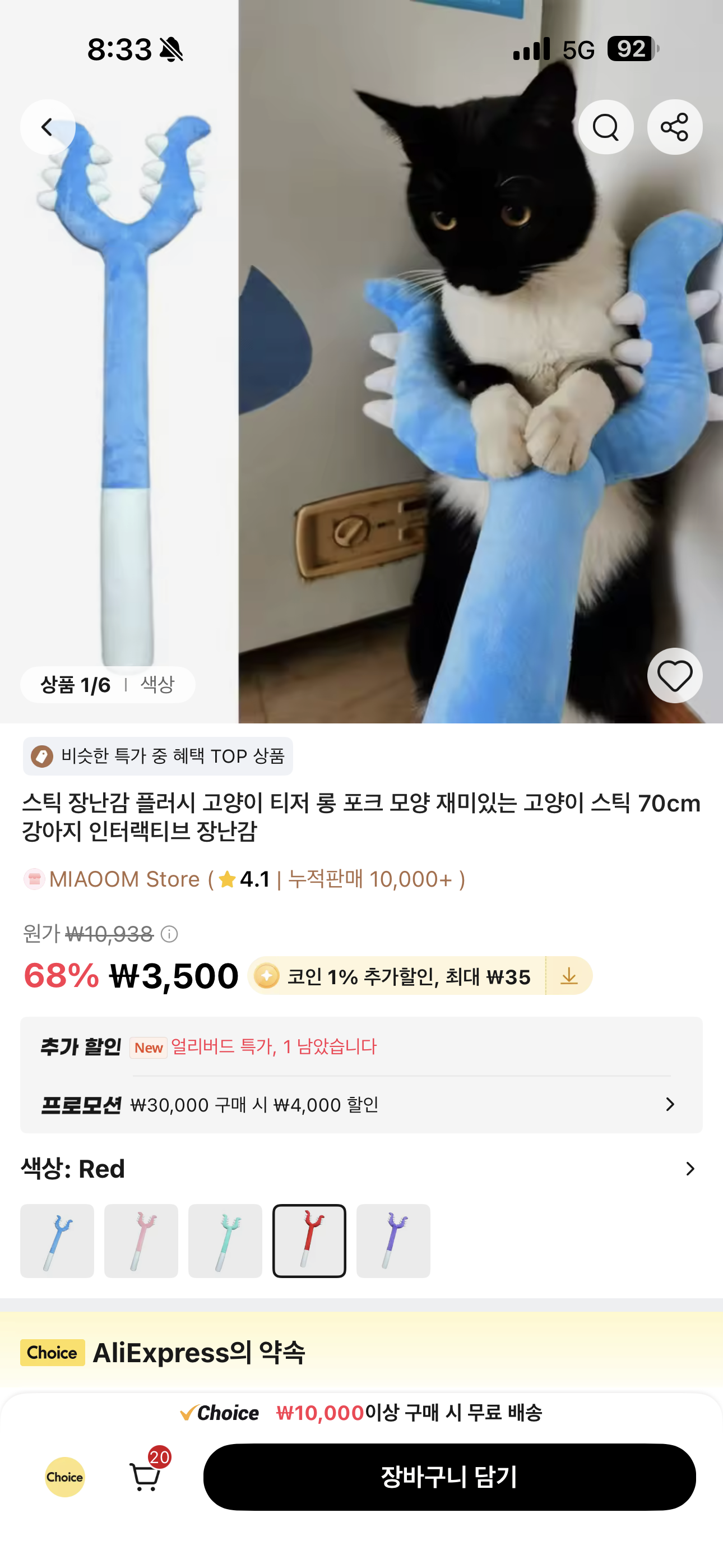Show info about the original price
Viewport: 723px width, 1568px height.
pyautogui.click(x=169, y=934)
